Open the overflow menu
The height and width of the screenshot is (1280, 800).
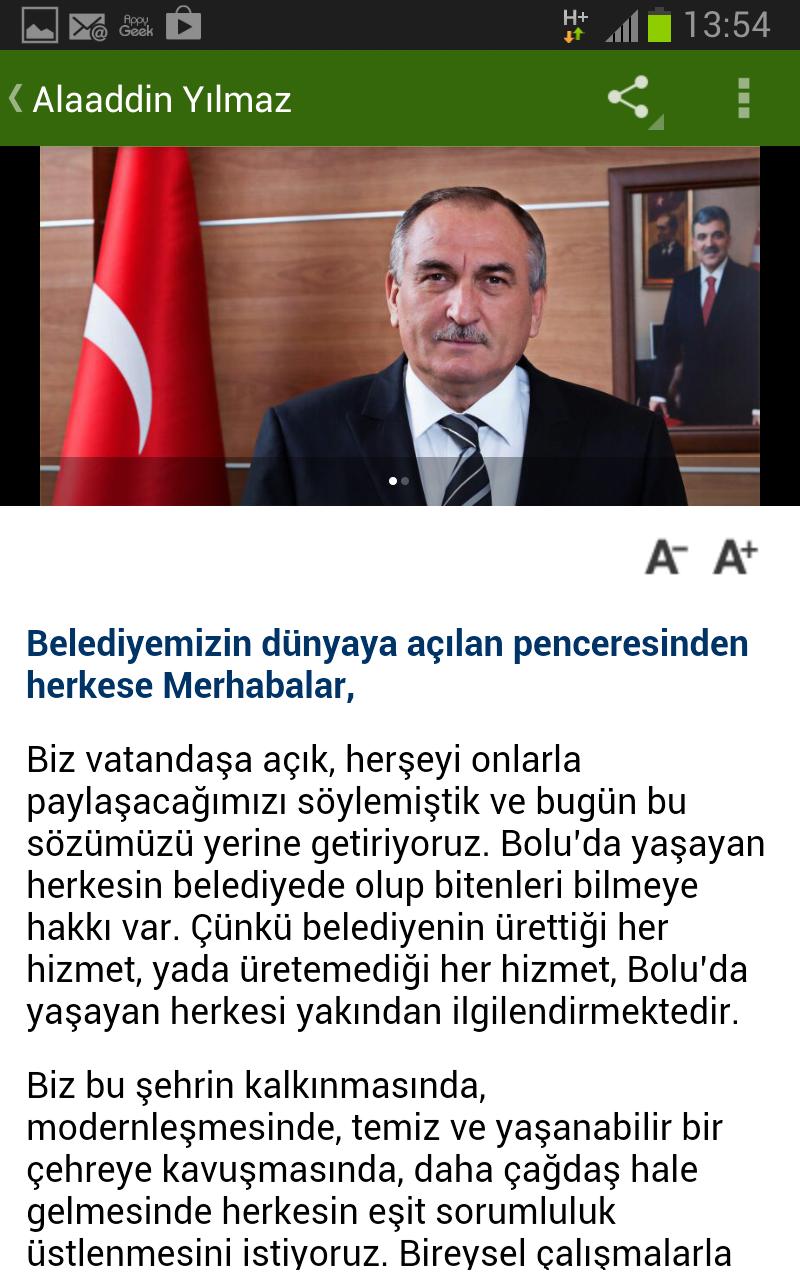click(743, 99)
